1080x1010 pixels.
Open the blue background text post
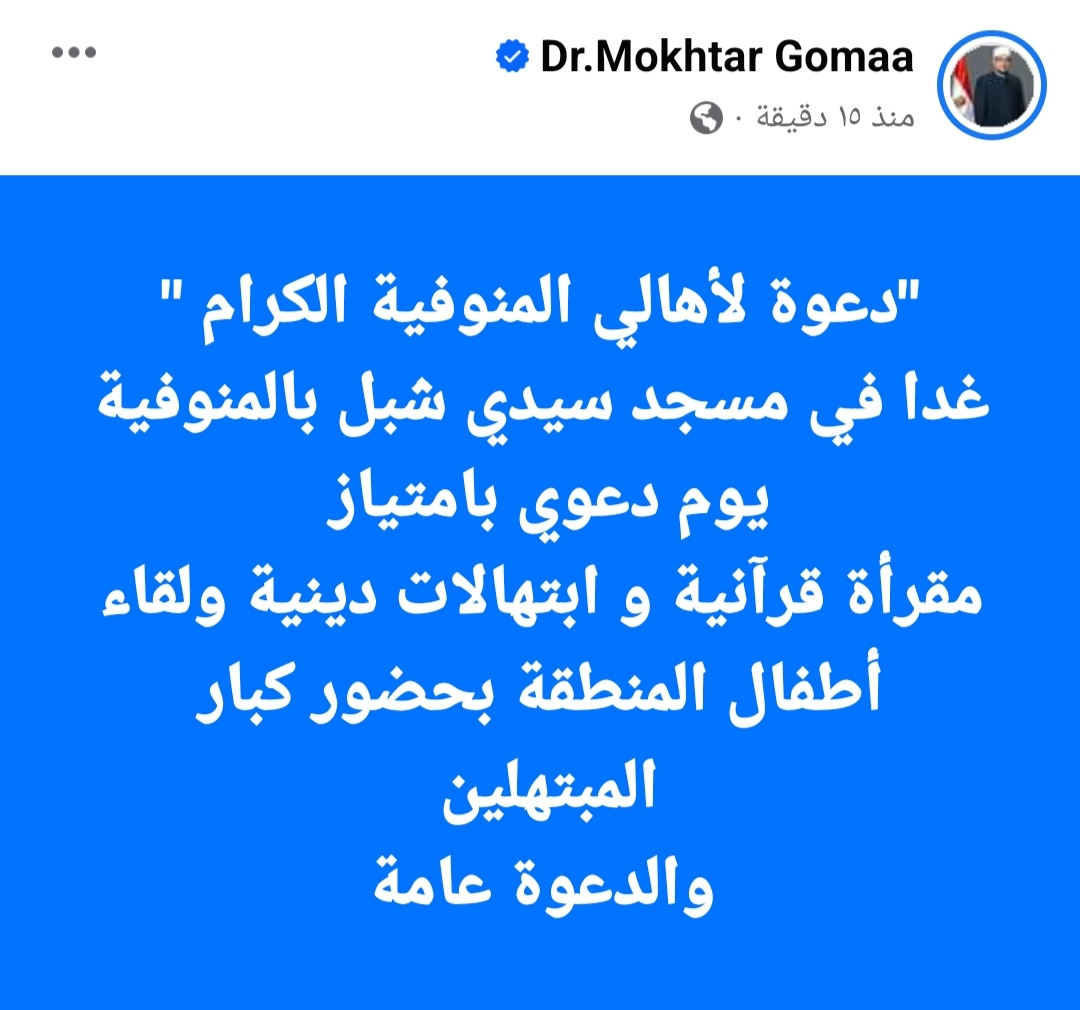pyautogui.click(x=540, y=590)
